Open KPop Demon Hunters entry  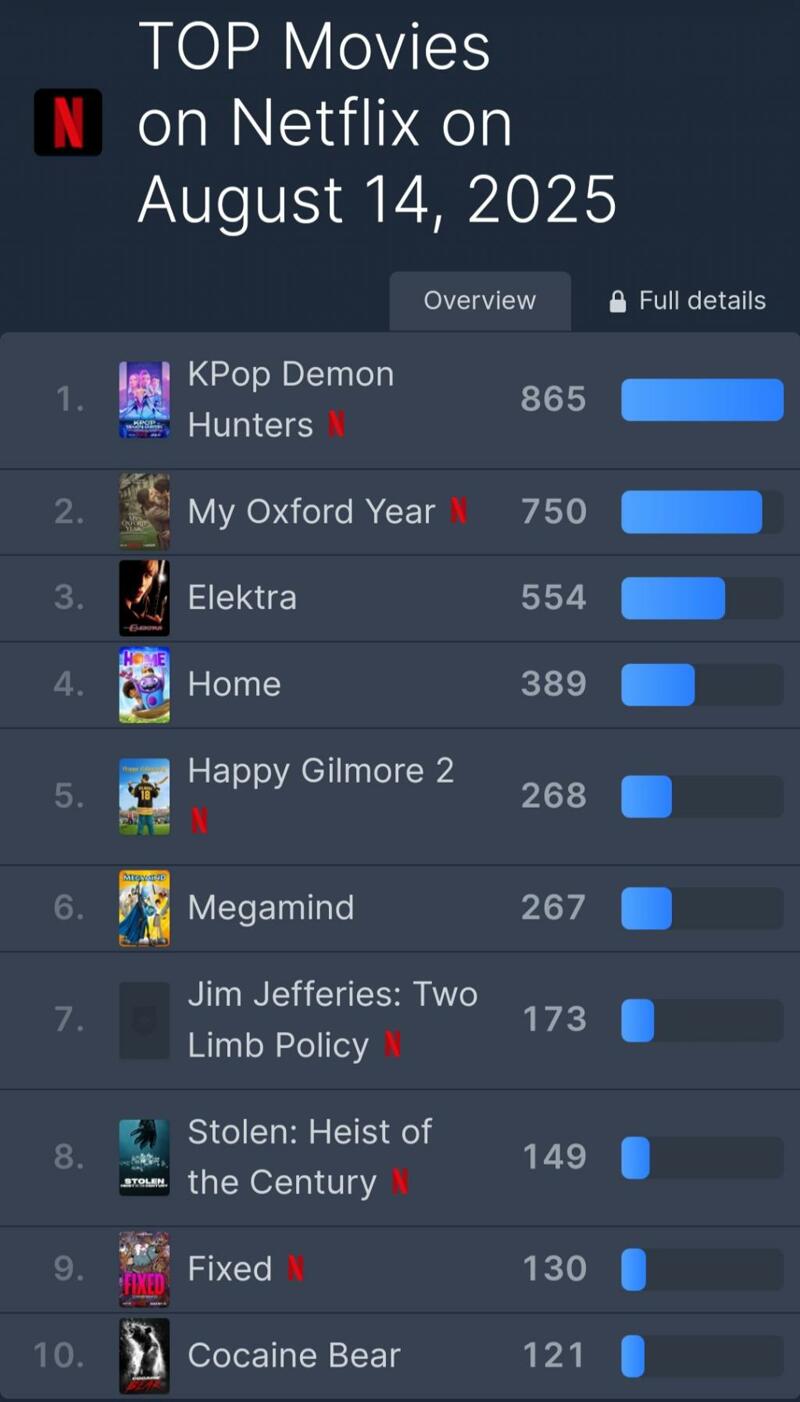click(291, 399)
